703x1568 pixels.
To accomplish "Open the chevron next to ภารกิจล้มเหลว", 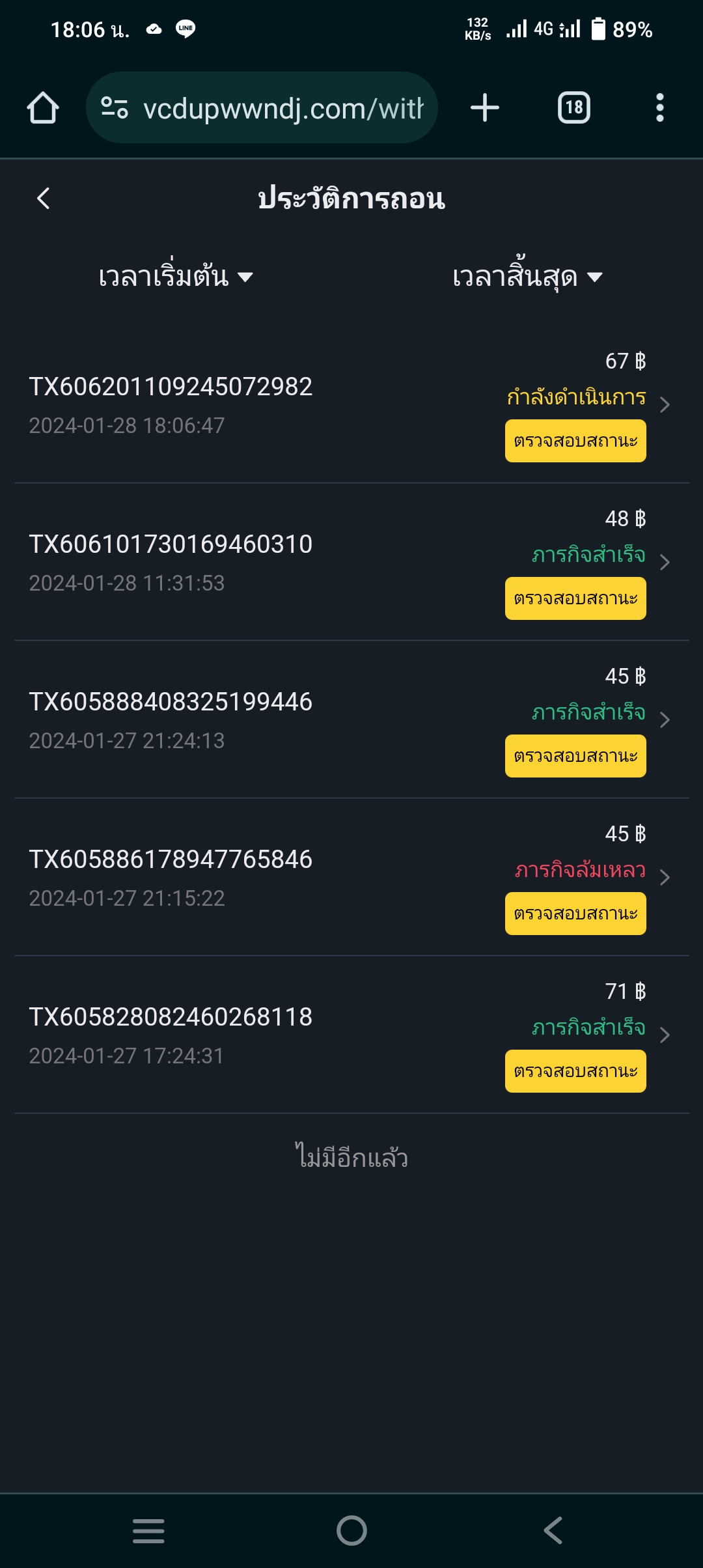I will click(x=665, y=877).
